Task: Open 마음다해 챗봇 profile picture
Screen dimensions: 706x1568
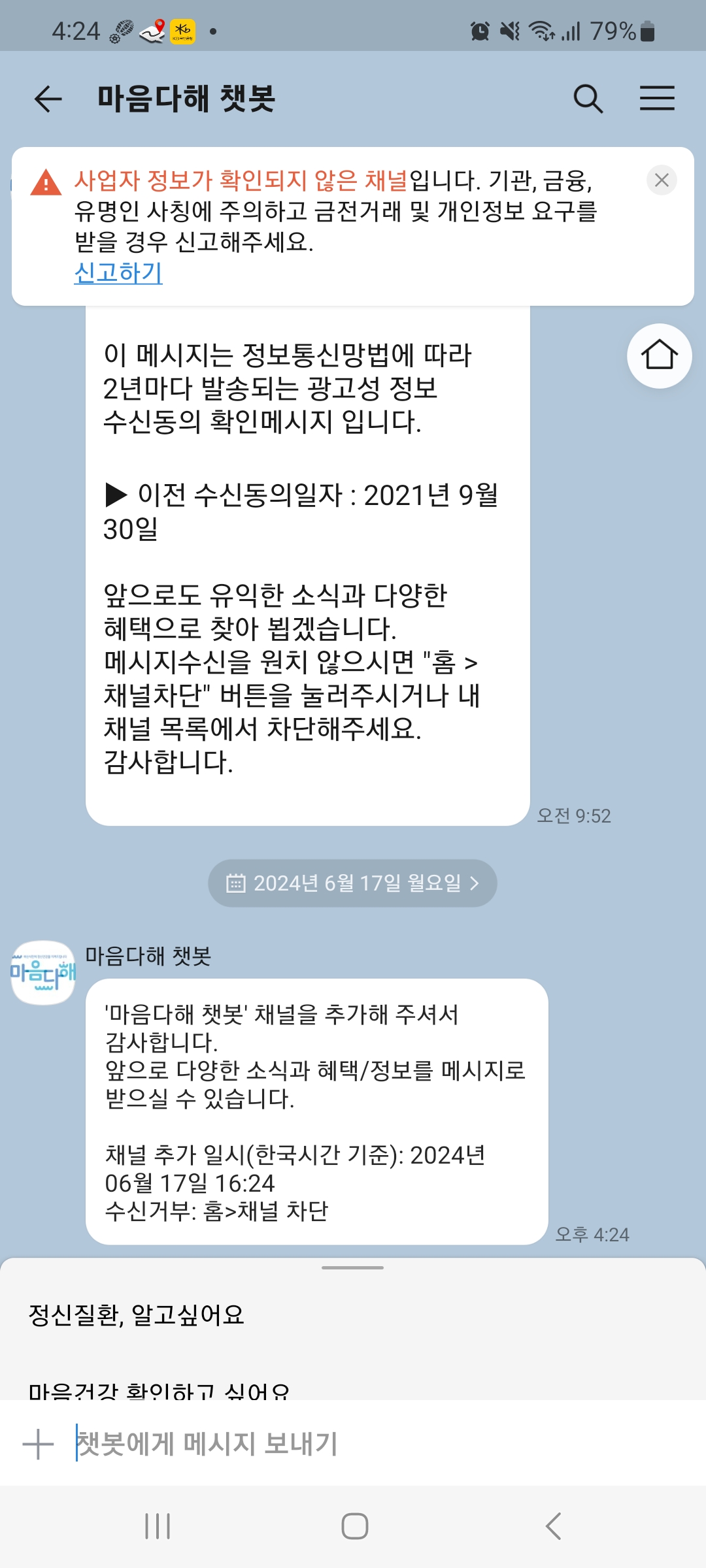Action: coord(43,973)
